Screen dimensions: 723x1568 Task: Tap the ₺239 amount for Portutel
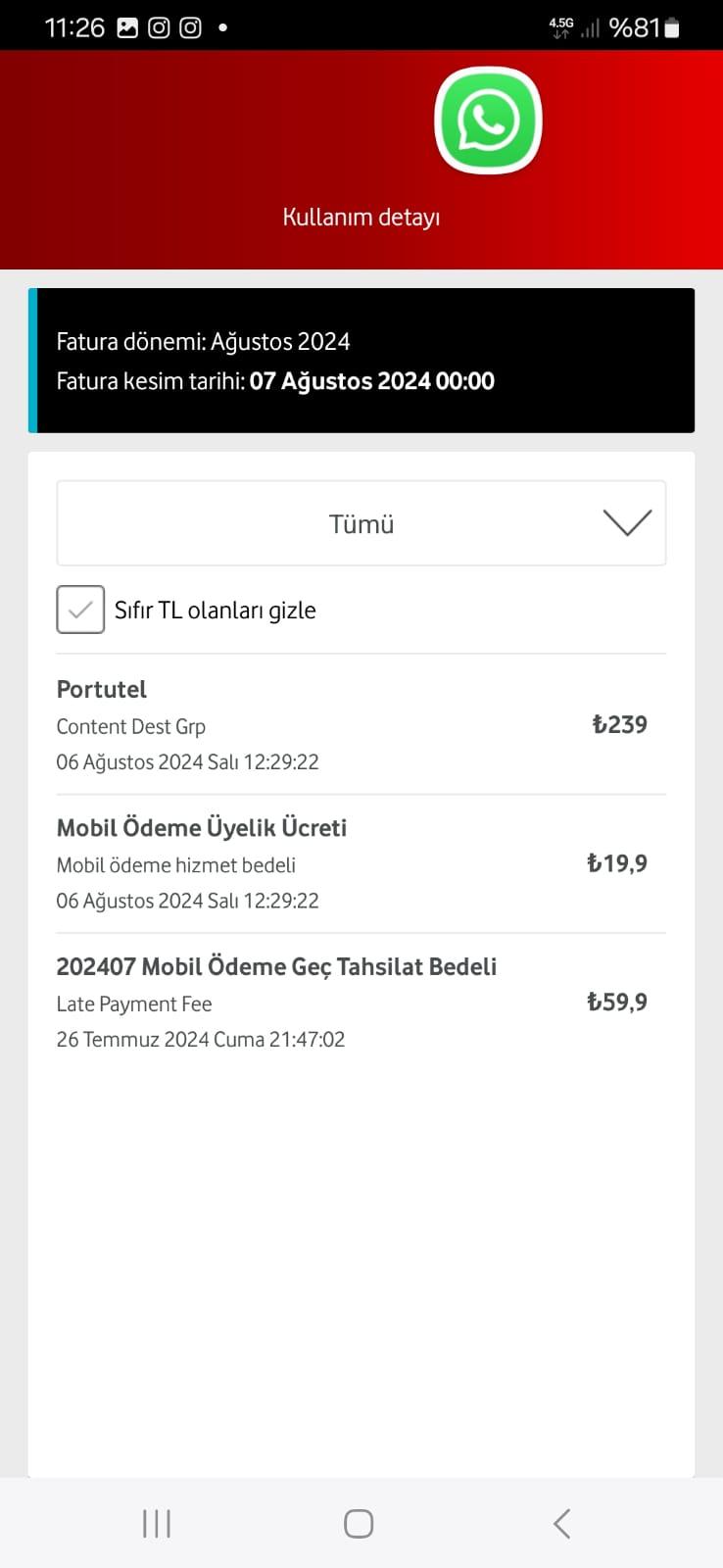[x=619, y=724]
